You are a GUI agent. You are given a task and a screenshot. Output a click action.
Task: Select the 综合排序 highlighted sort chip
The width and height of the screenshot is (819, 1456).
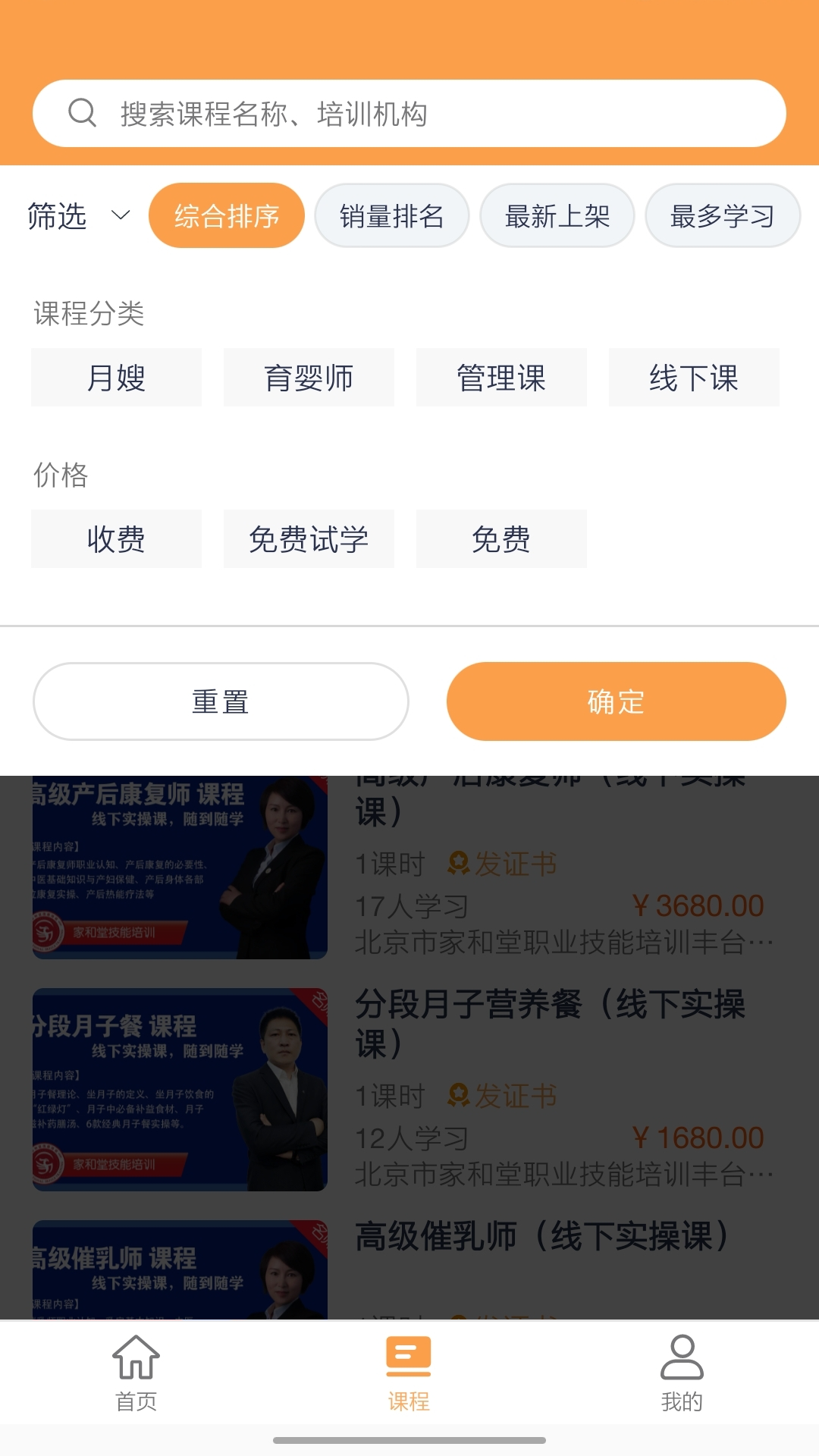(x=227, y=215)
